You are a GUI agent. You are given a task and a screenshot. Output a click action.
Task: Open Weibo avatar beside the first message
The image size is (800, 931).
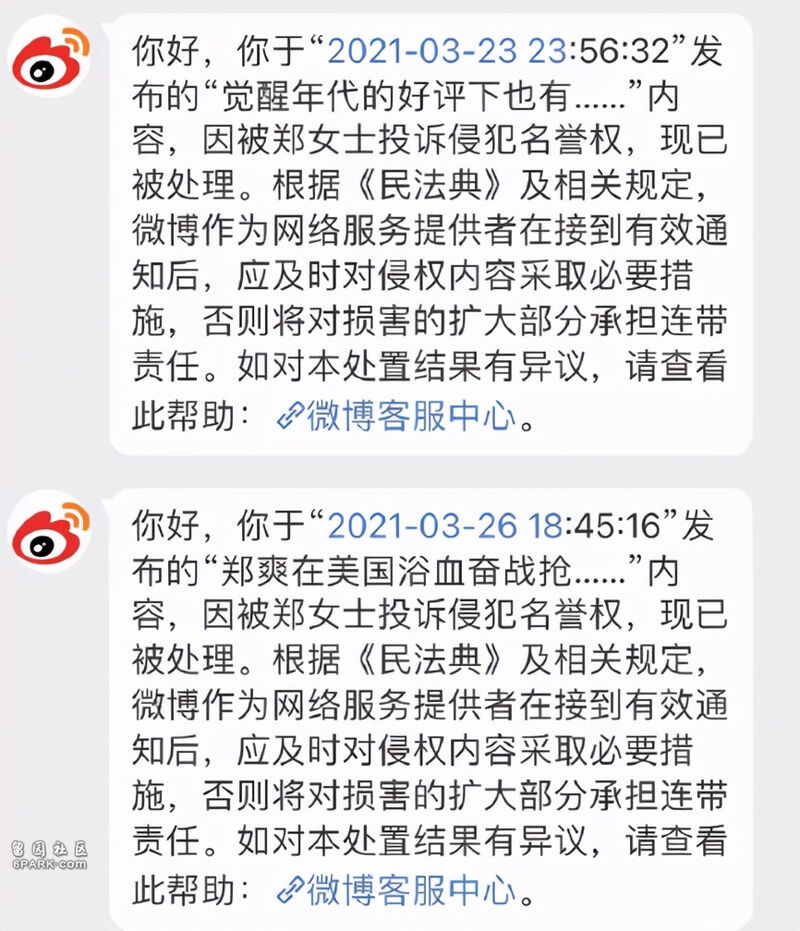pyautogui.click(x=50, y=58)
